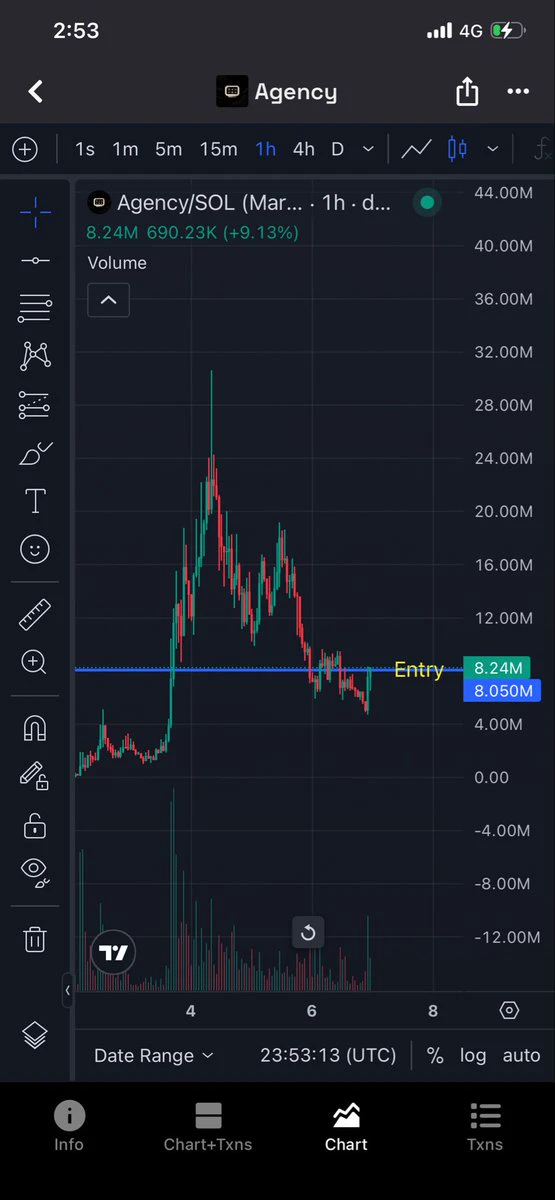The width and height of the screenshot is (555, 1200).
Task: Open the candlestick chart type selector
Action: 457,149
